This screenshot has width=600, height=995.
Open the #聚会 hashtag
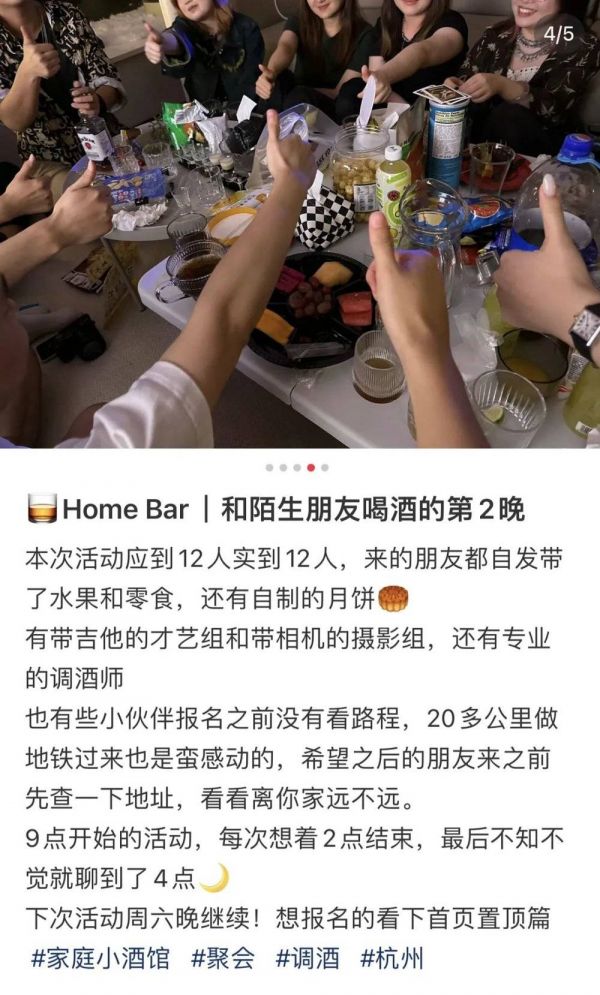click(223, 958)
